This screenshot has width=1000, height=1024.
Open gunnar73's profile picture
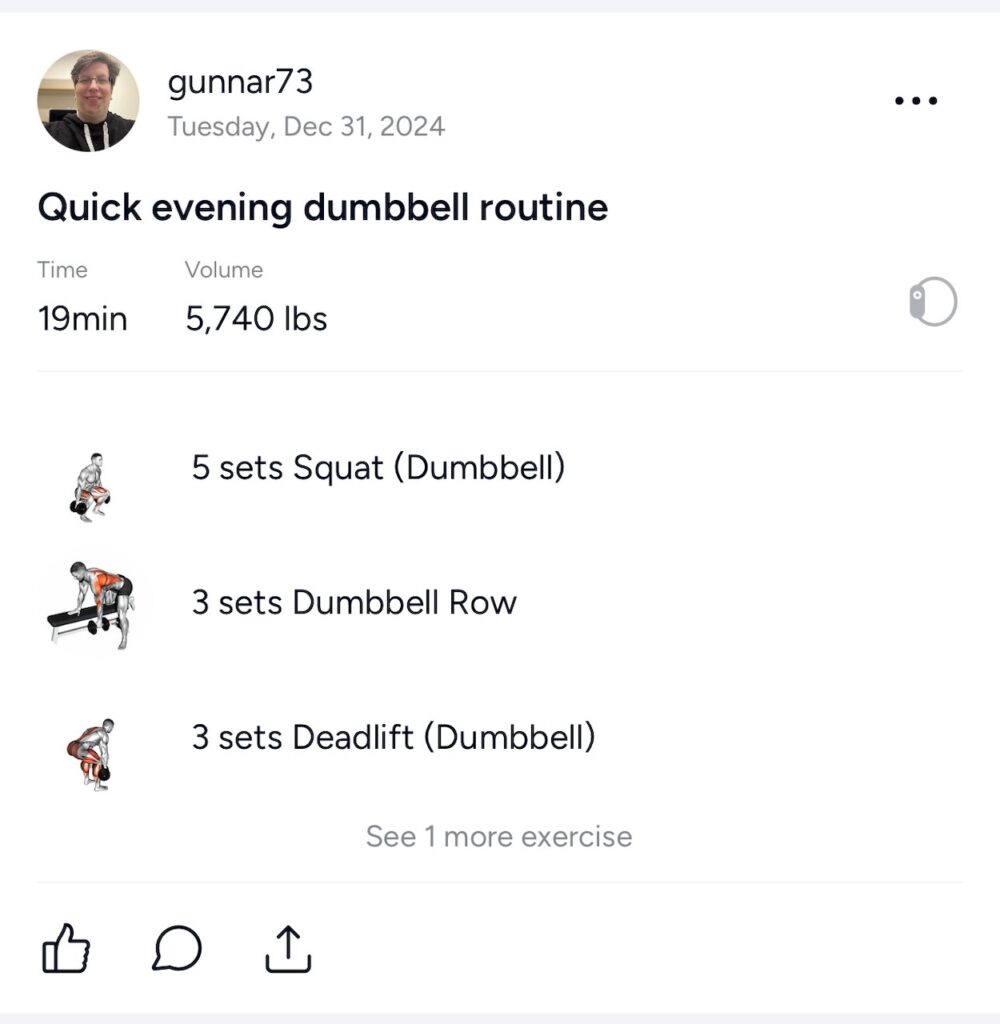pos(88,101)
